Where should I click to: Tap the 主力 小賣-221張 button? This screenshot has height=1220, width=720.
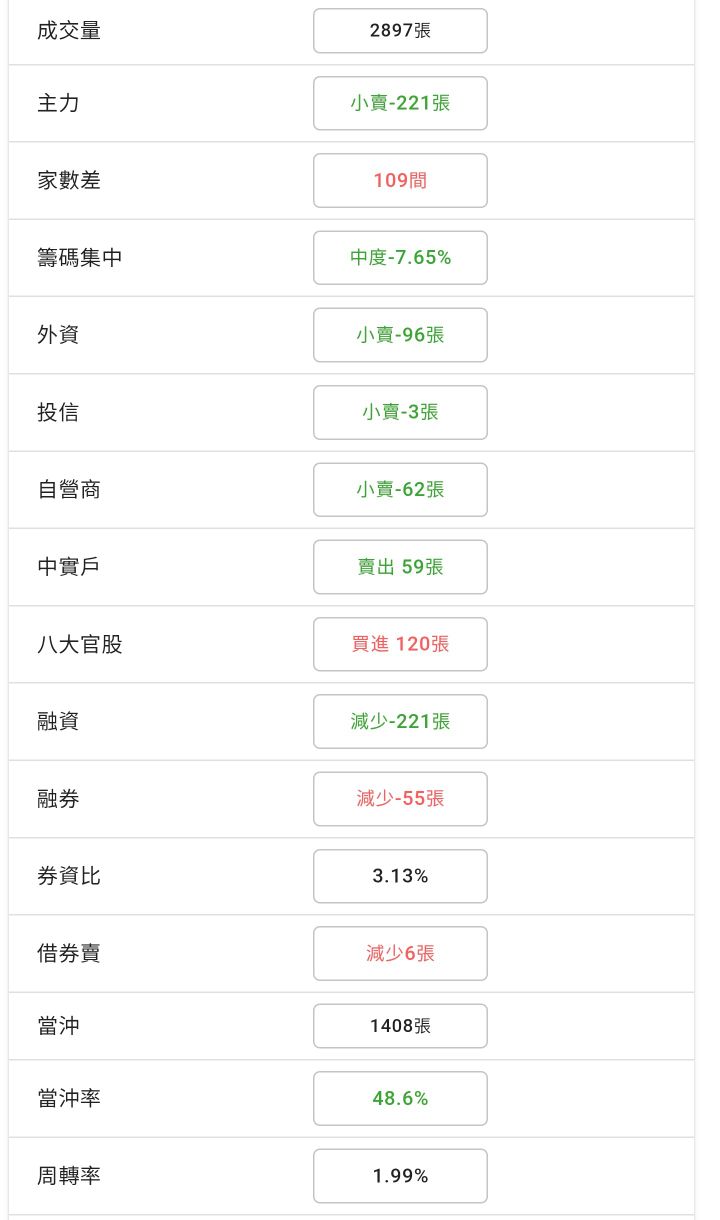click(x=400, y=103)
